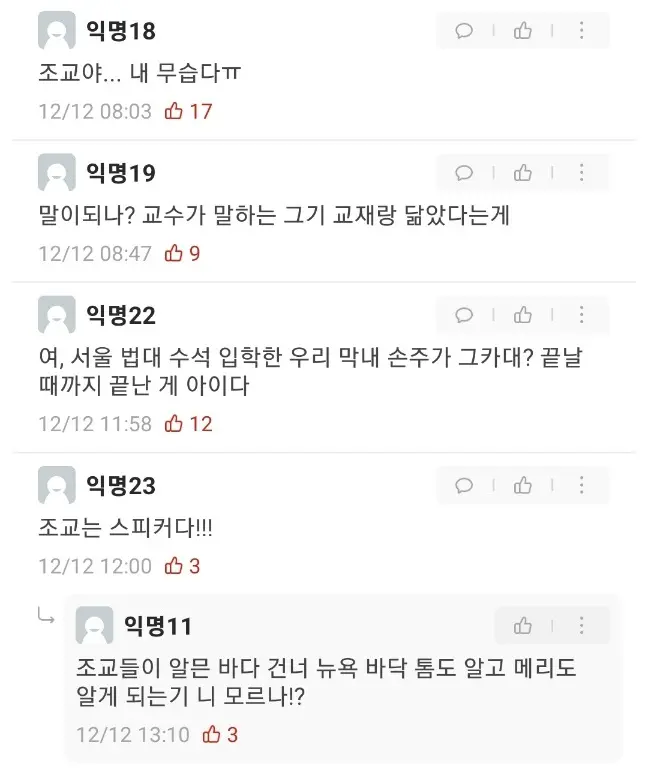Like 익명22's comment

[523, 315]
